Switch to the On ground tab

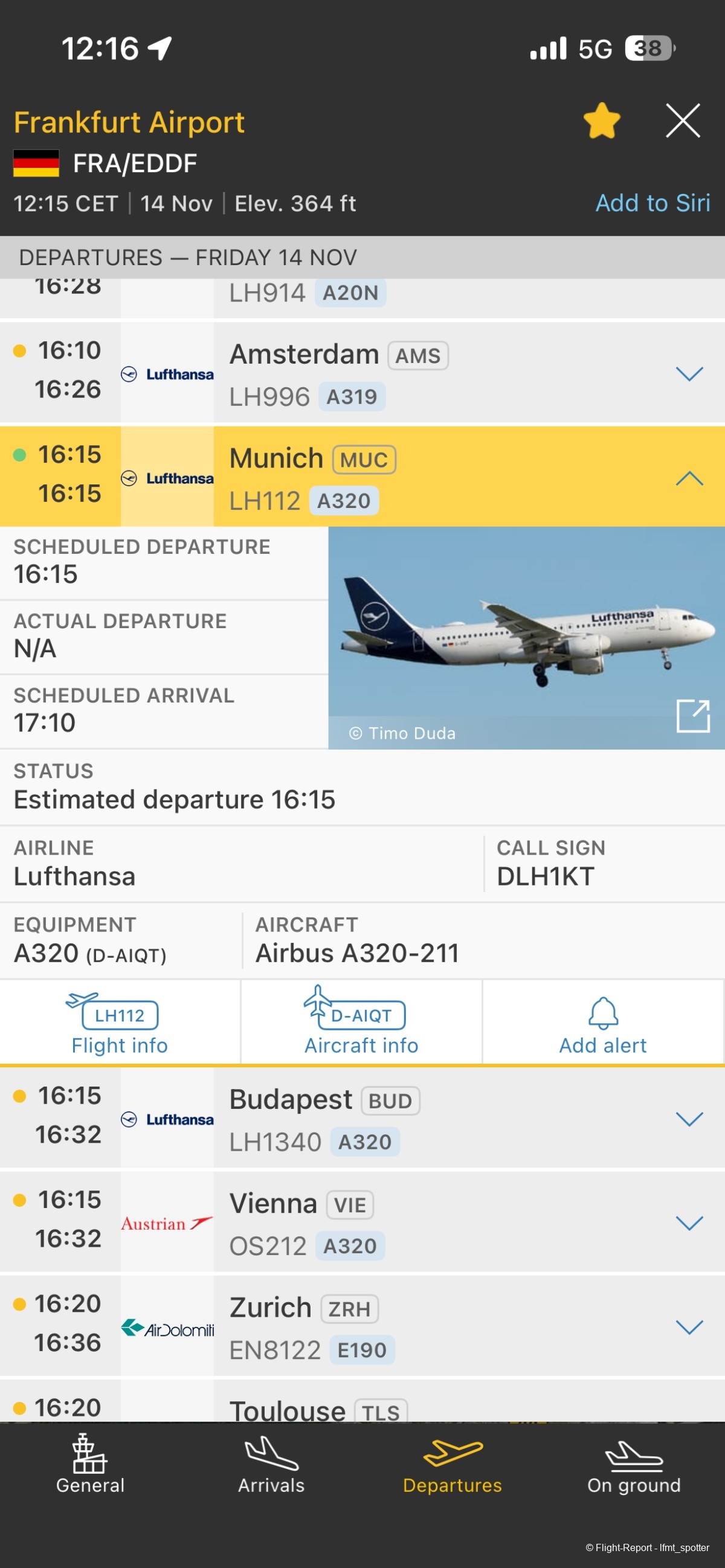pos(634,1465)
